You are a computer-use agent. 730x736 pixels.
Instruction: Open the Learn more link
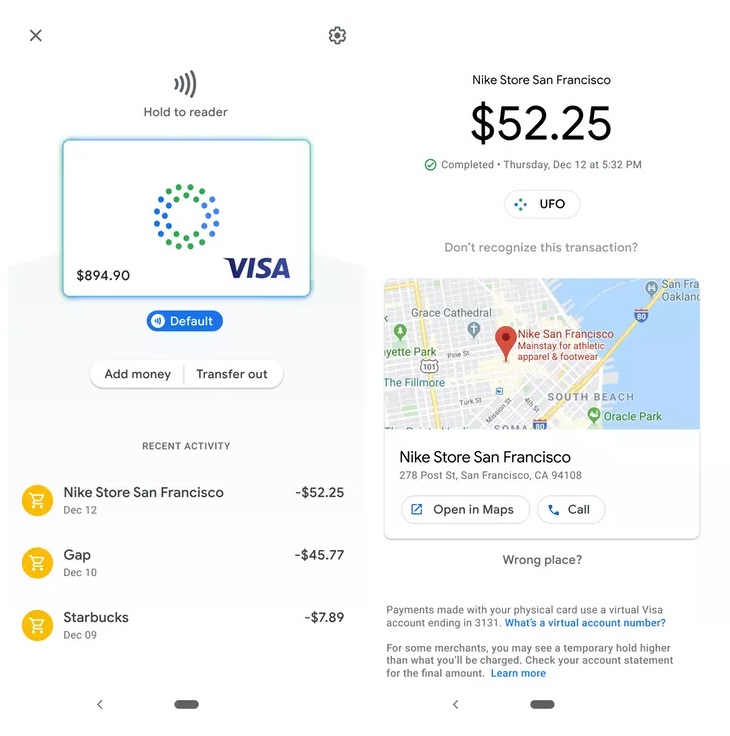click(x=518, y=673)
